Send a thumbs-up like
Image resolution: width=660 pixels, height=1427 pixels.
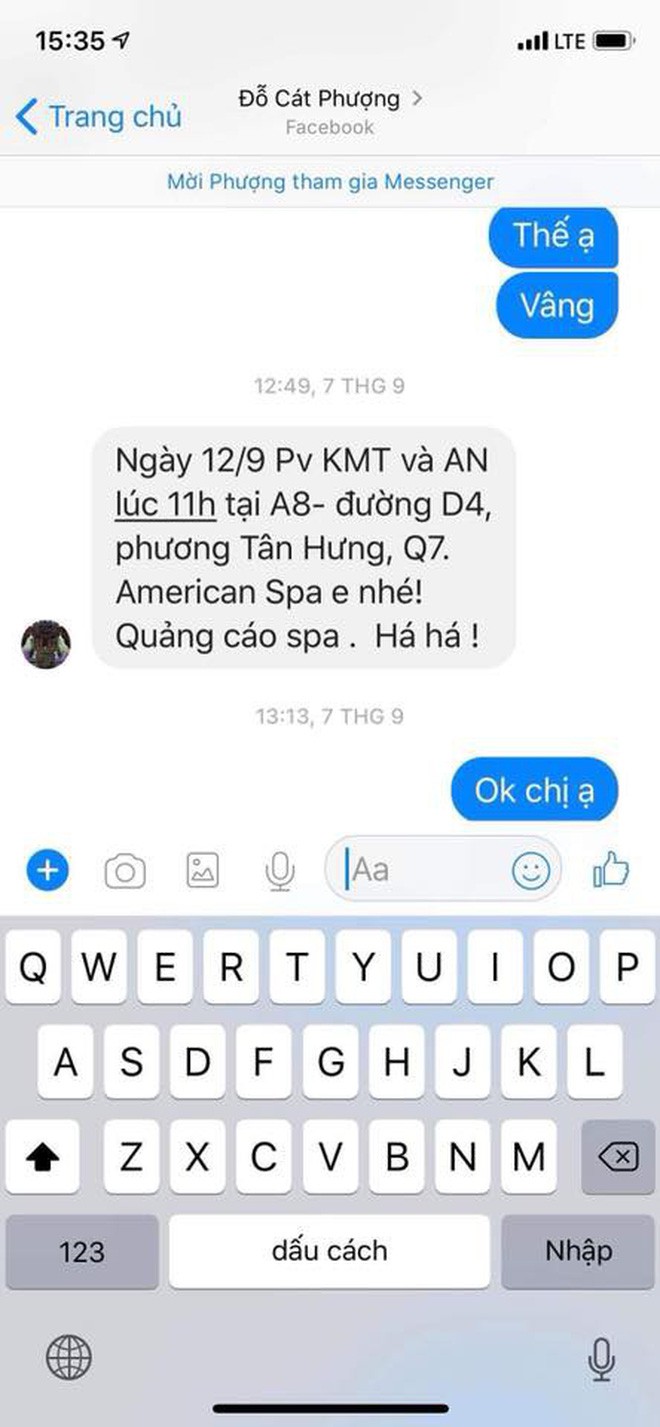[x=611, y=869]
